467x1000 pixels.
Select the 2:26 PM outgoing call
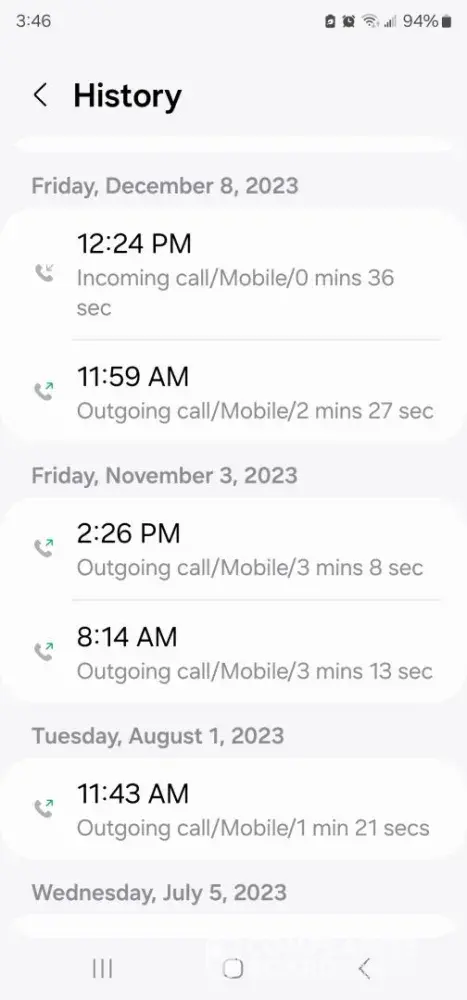pyautogui.click(x=234, y=548)
